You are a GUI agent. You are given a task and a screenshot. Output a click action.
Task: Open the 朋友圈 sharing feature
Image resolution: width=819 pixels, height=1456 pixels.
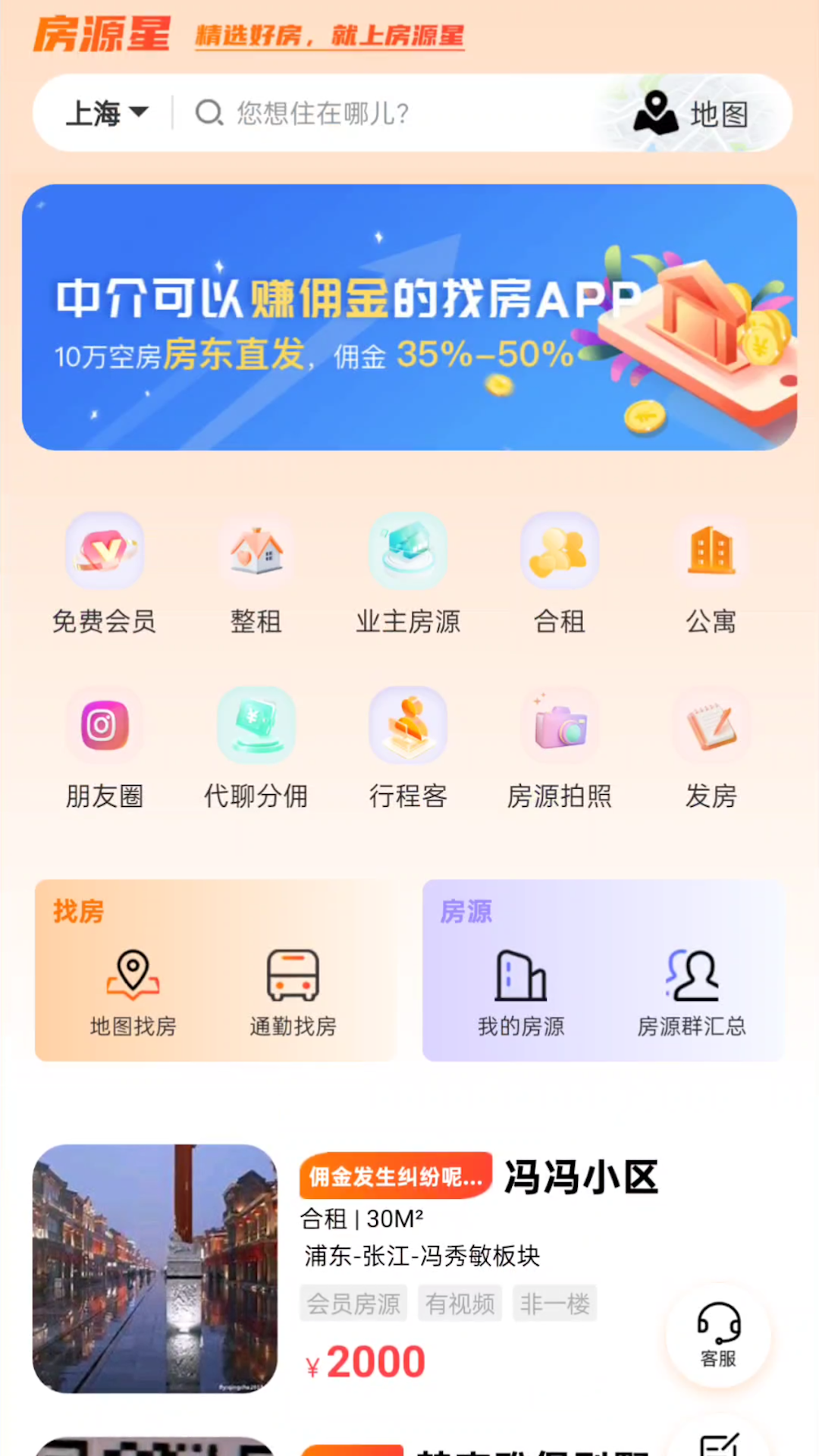click(104, 747)
